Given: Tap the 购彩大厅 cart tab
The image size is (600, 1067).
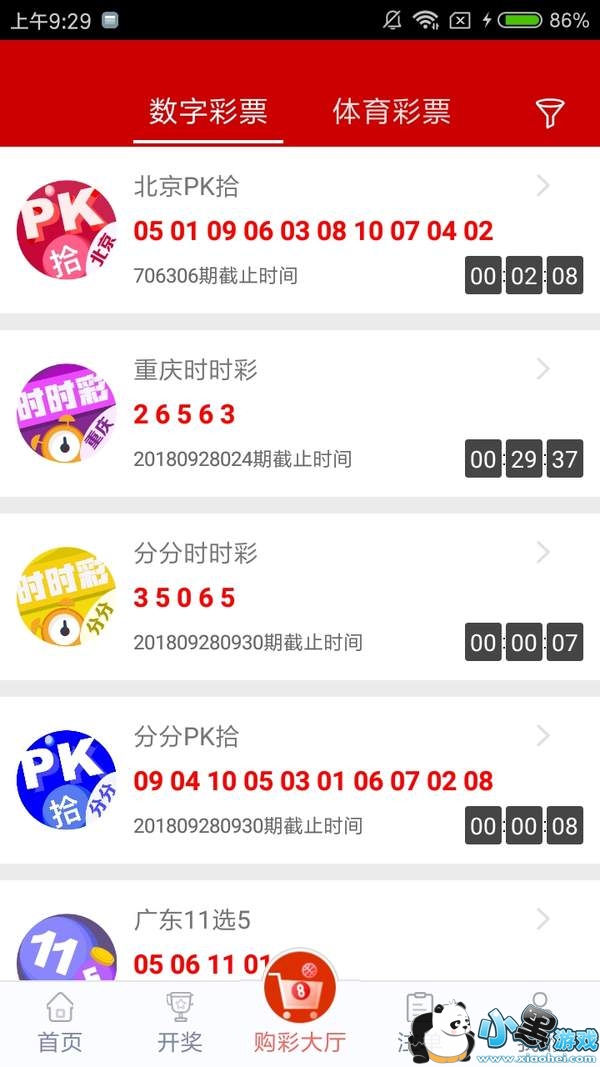Looking at the screenshot, I should click(299, 1010).
